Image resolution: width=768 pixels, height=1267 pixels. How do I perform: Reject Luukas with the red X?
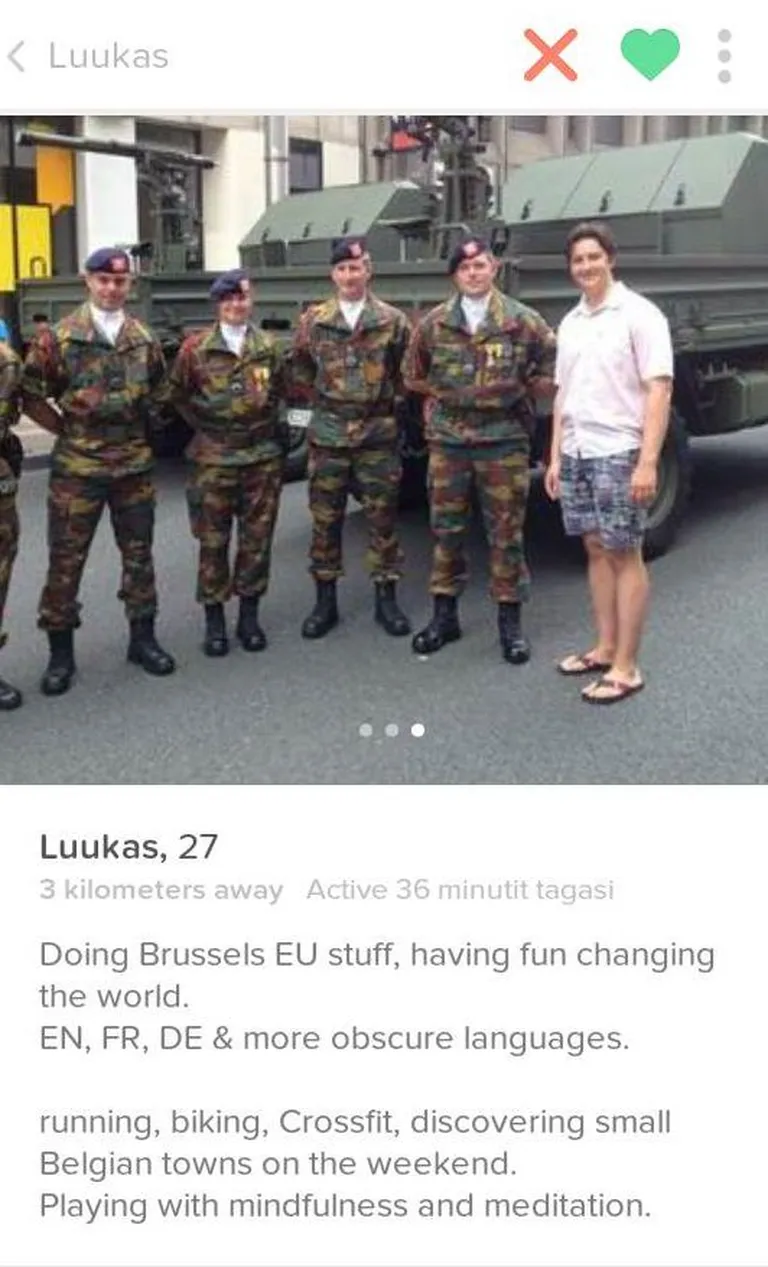click(x=550, y=55)
